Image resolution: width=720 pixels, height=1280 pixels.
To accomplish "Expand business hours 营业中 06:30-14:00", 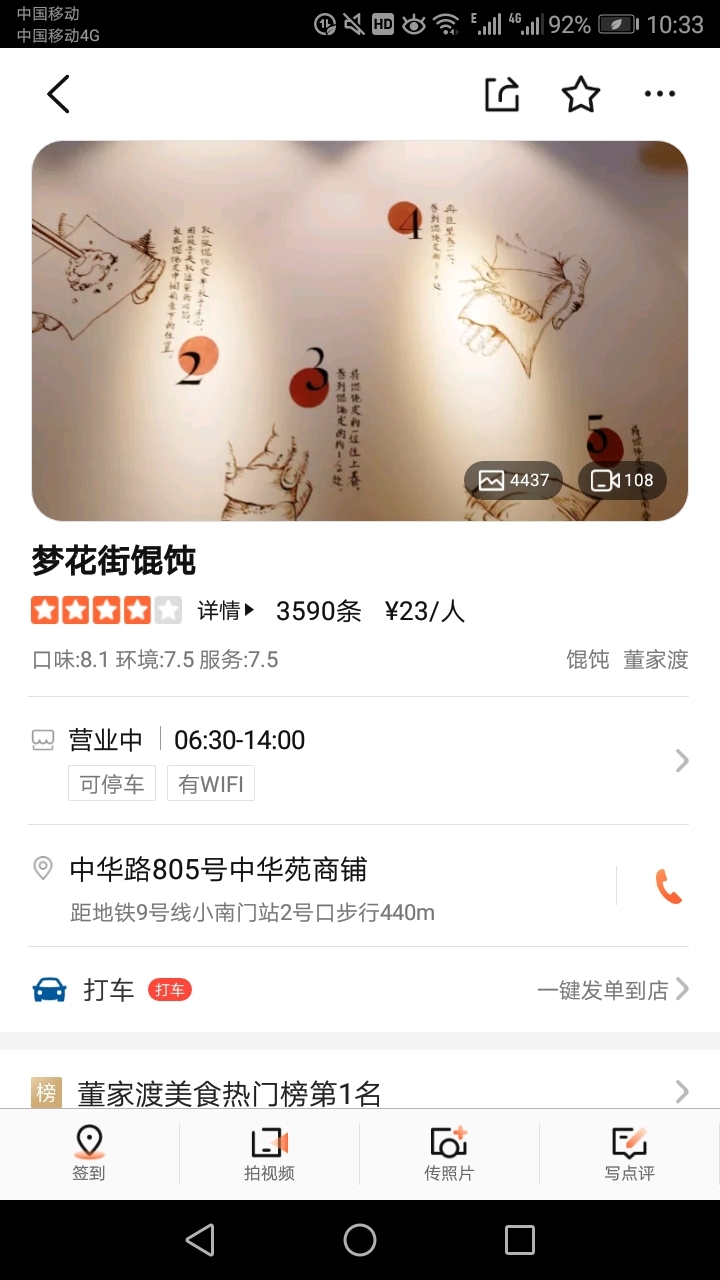I will point(360,760).
